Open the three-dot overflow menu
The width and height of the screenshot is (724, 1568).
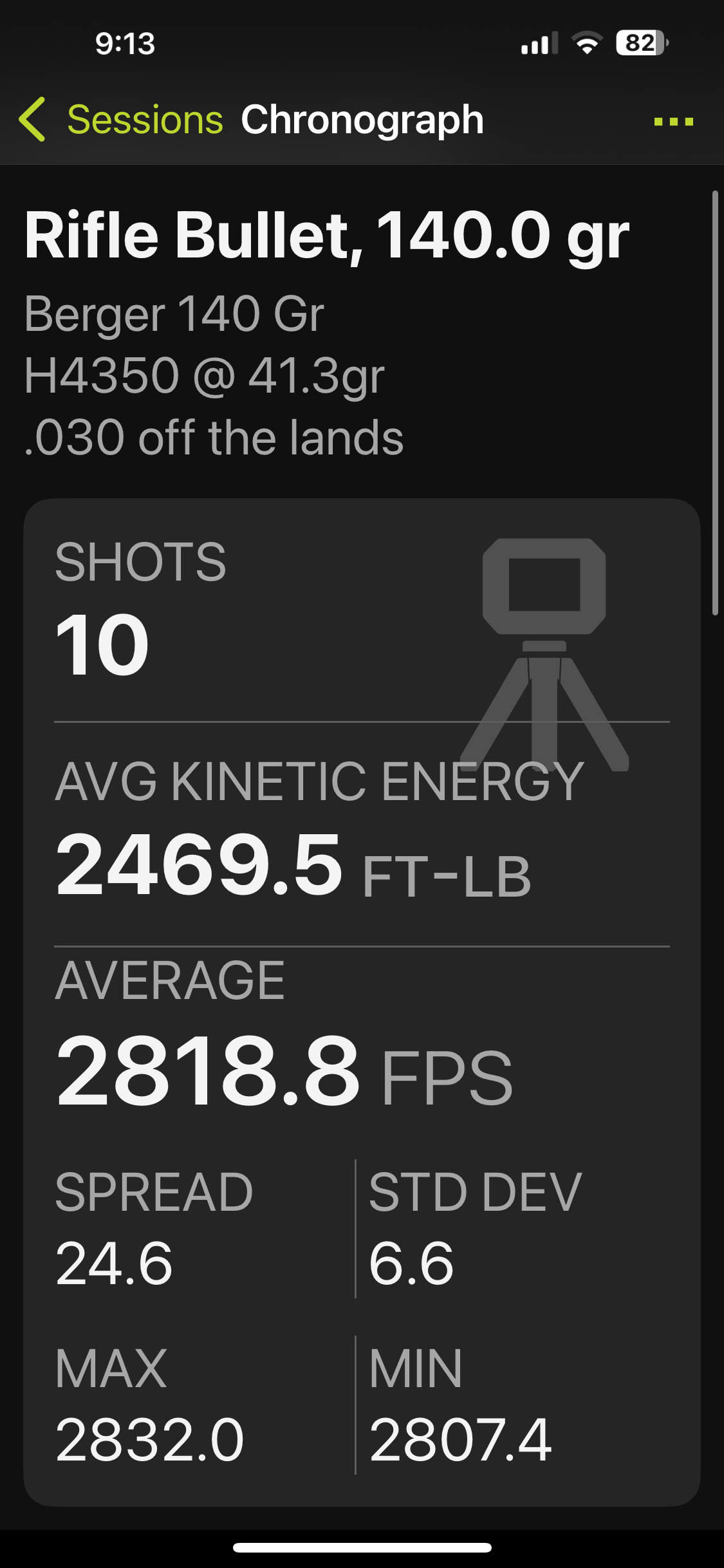[673, 121]
